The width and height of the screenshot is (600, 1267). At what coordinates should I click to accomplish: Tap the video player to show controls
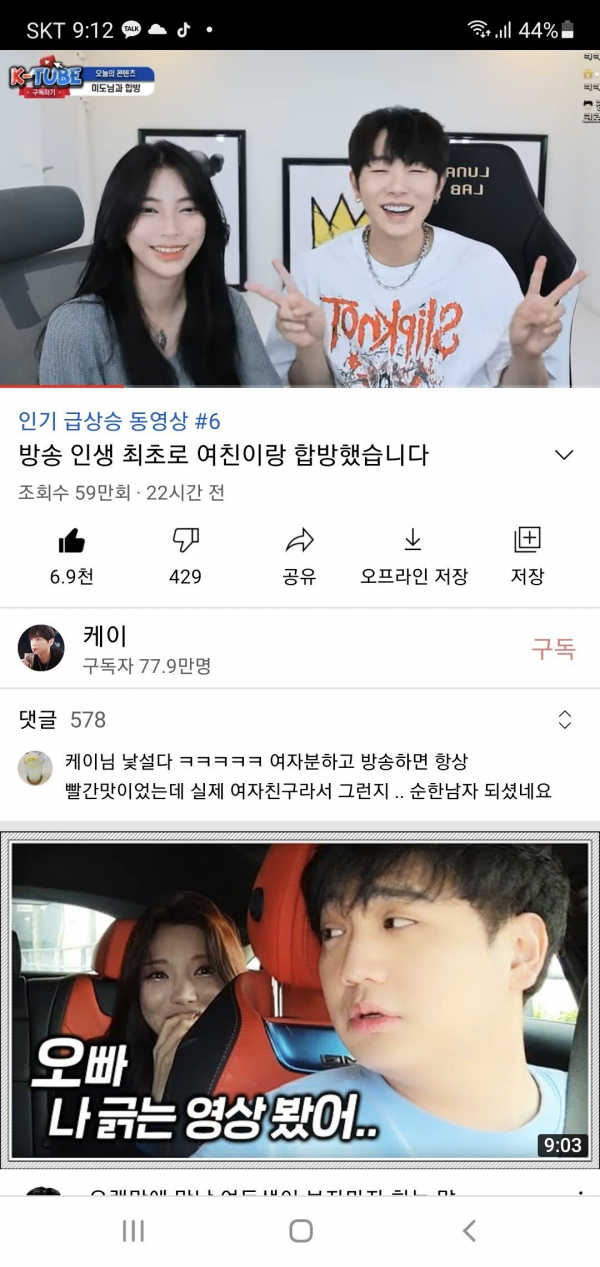click(300, 218)
